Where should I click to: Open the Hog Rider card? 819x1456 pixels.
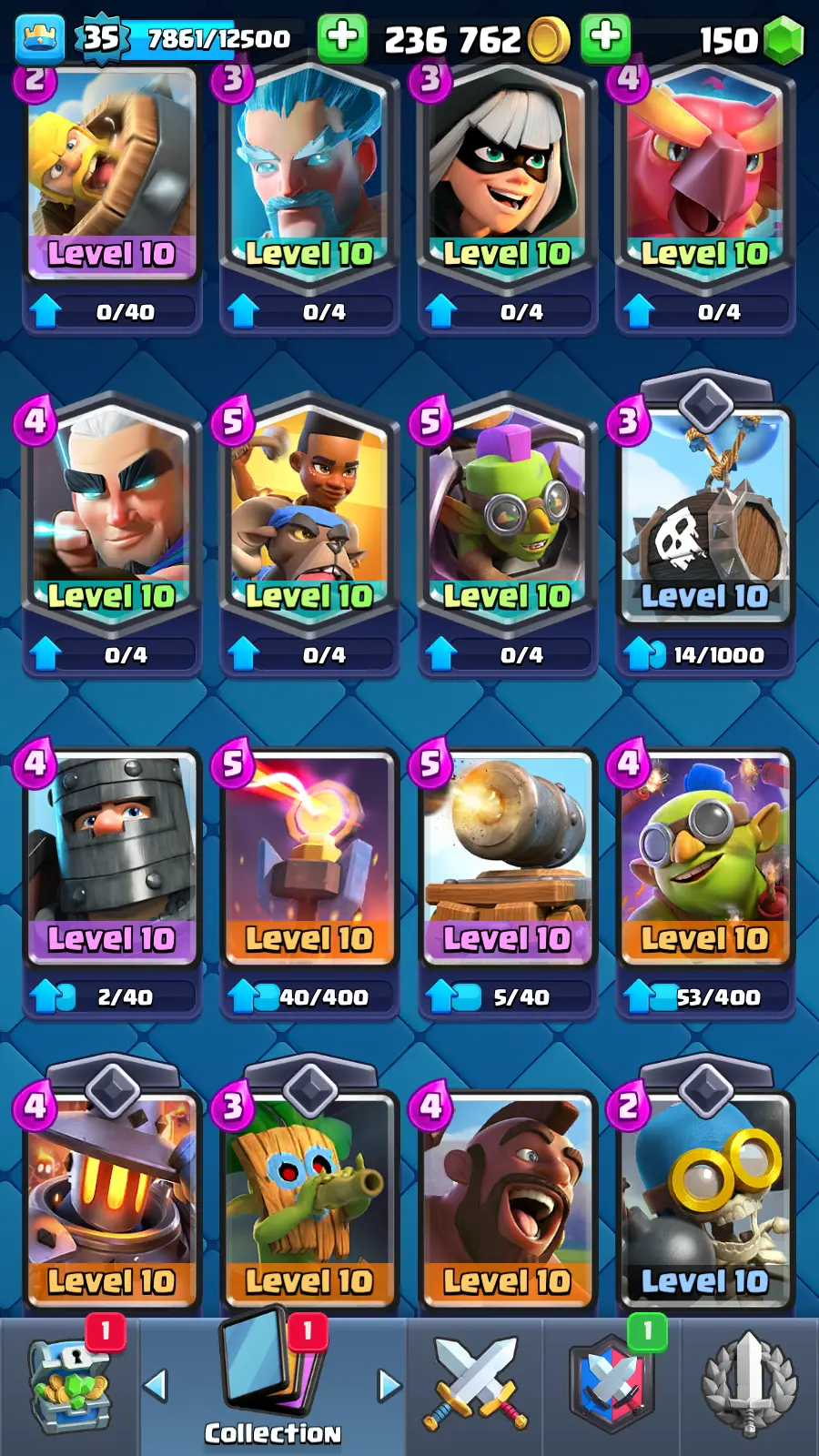pyautogui.click(x=507, y=1197)
